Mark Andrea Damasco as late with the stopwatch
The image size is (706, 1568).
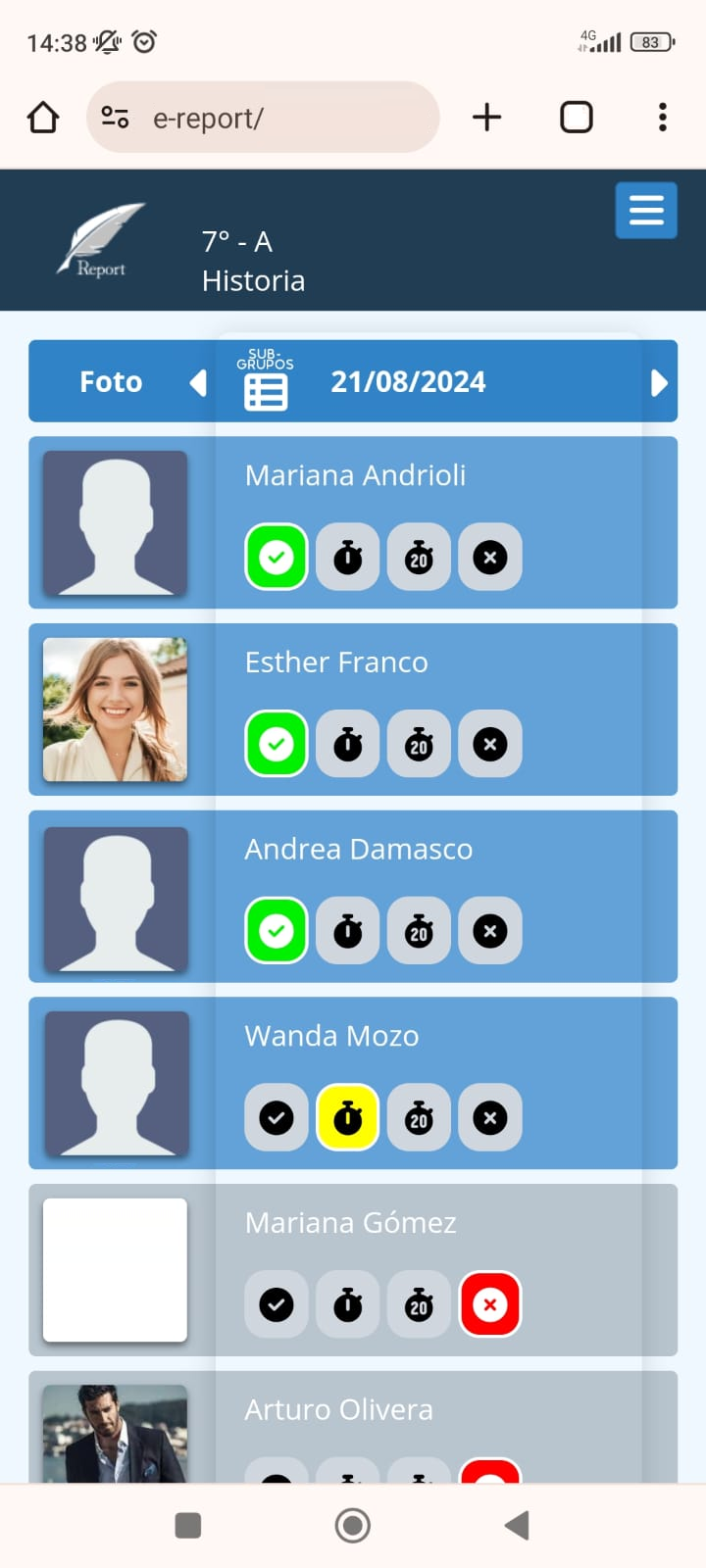click(x=348, y=931)
